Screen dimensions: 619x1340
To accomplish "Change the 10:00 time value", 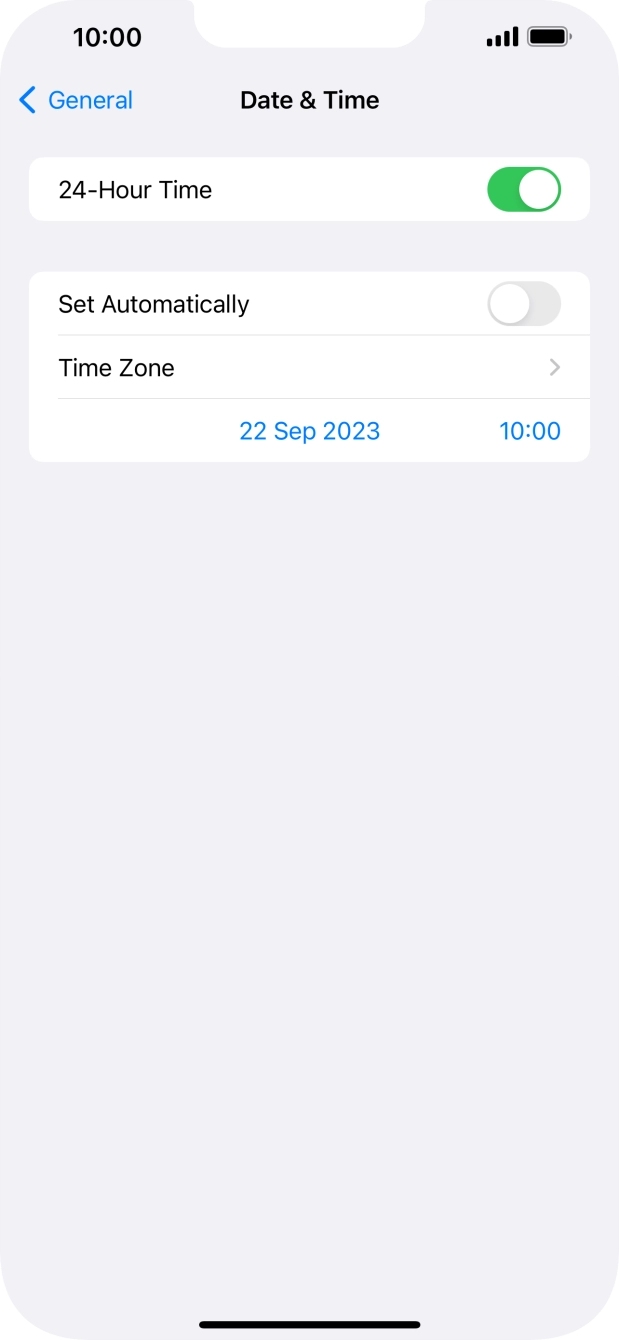I will (529, 431).
